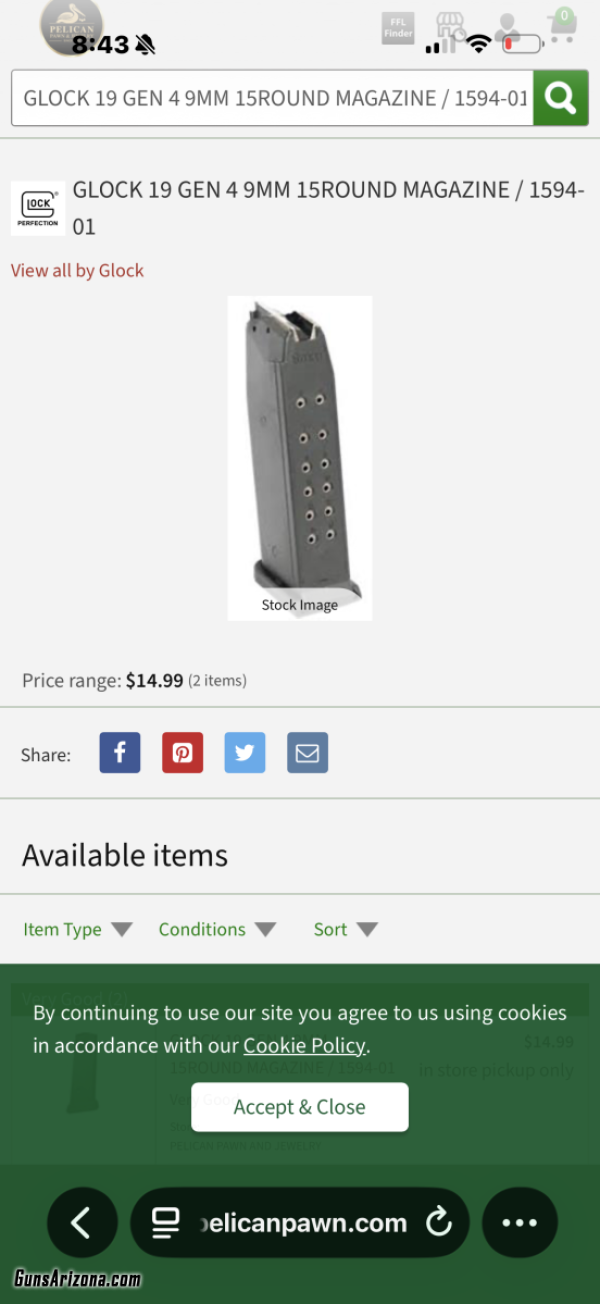Dismiss cookie banner with Accept & Close
600x1304 pixels.
(300, 1107)
